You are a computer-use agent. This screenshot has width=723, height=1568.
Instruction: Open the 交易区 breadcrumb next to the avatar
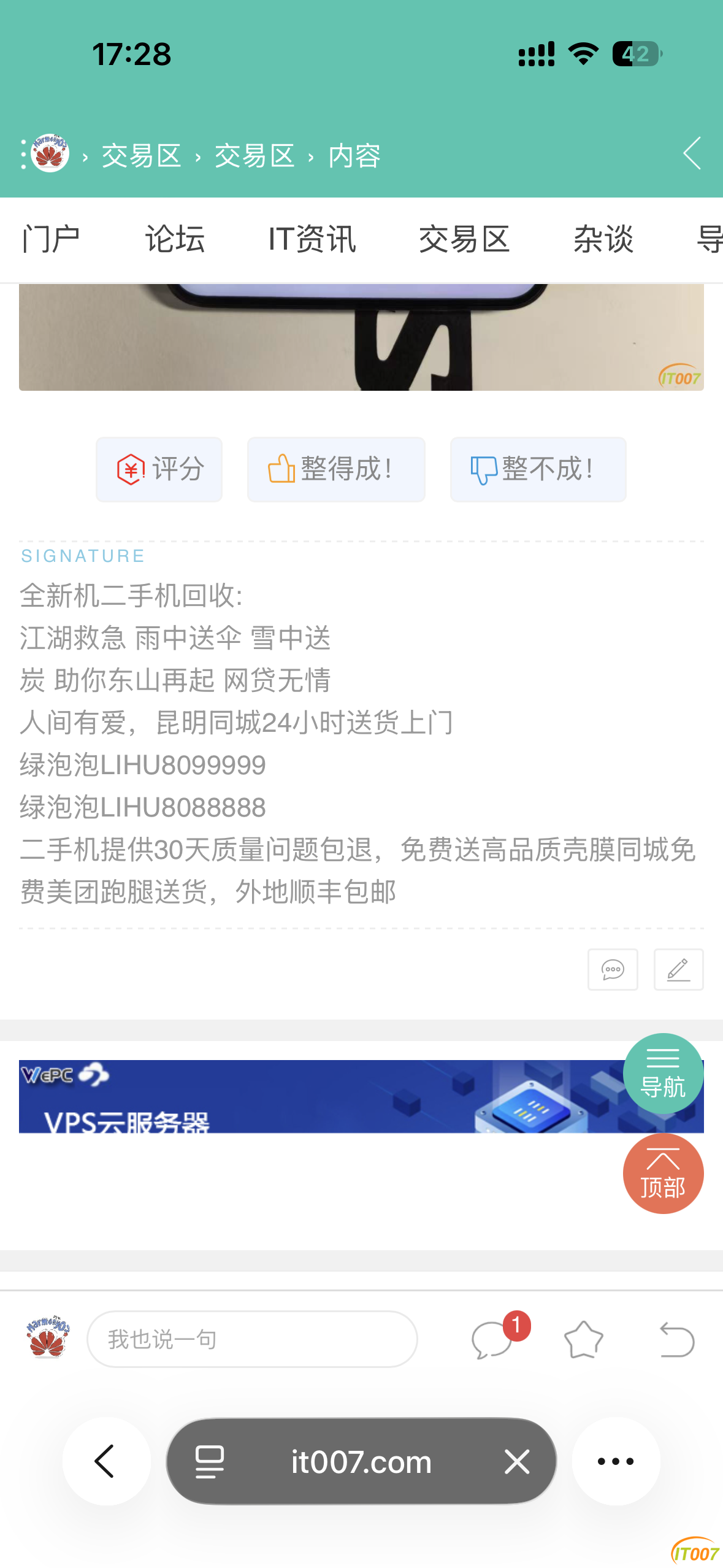(x=141, y=156)
